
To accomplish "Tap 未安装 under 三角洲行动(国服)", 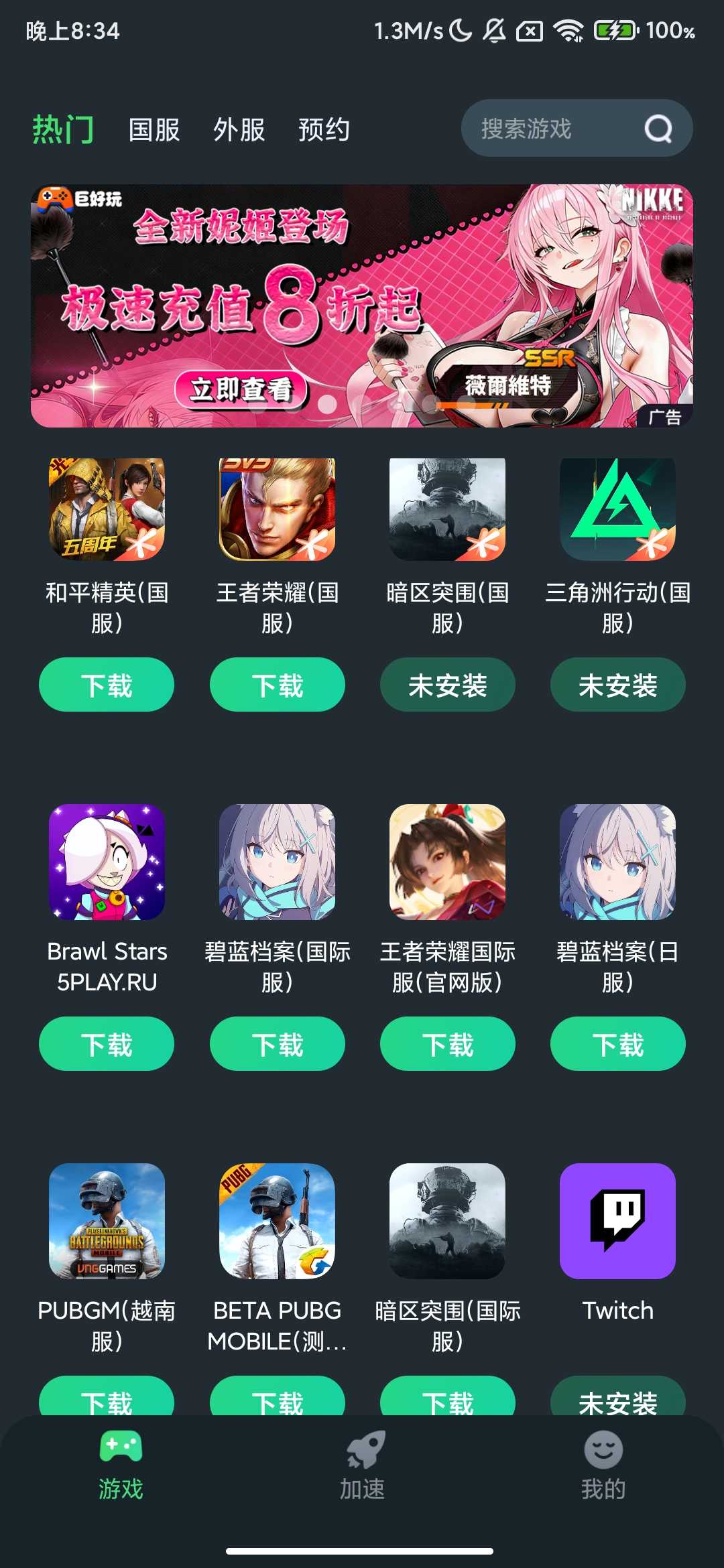I will click(x=617, y=684).
